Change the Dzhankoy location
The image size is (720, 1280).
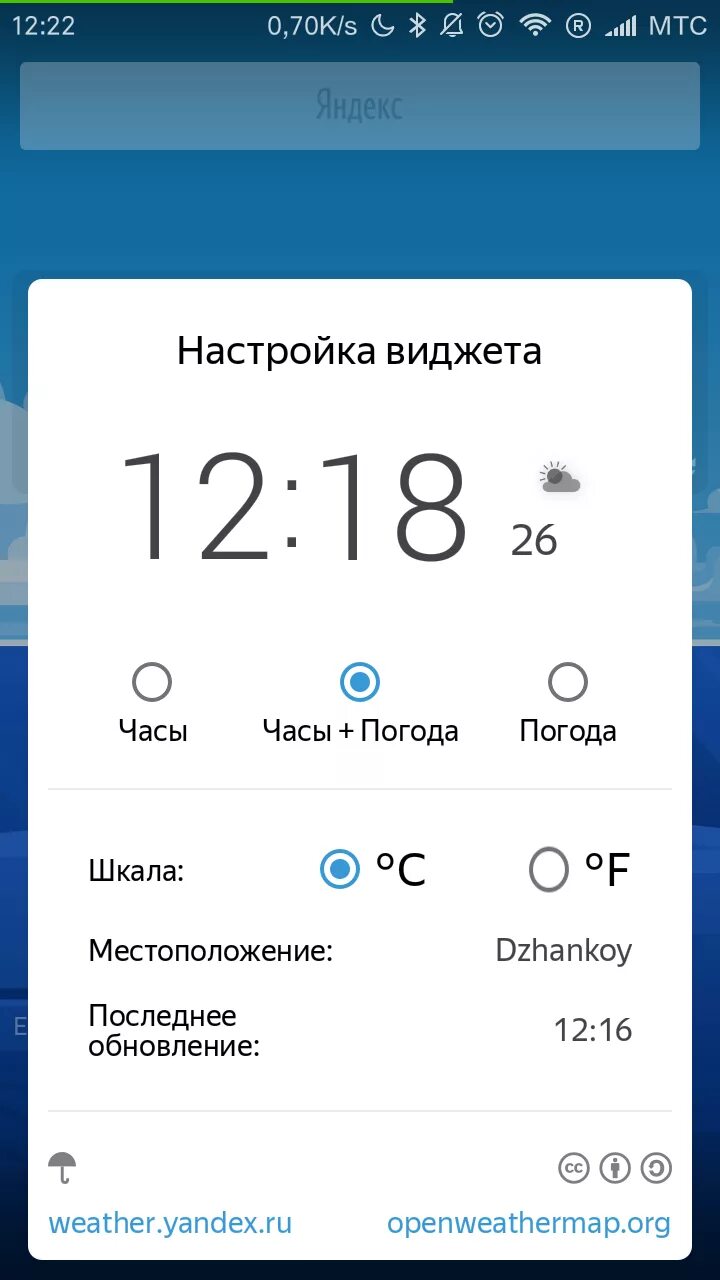click(x=564, y=950)
